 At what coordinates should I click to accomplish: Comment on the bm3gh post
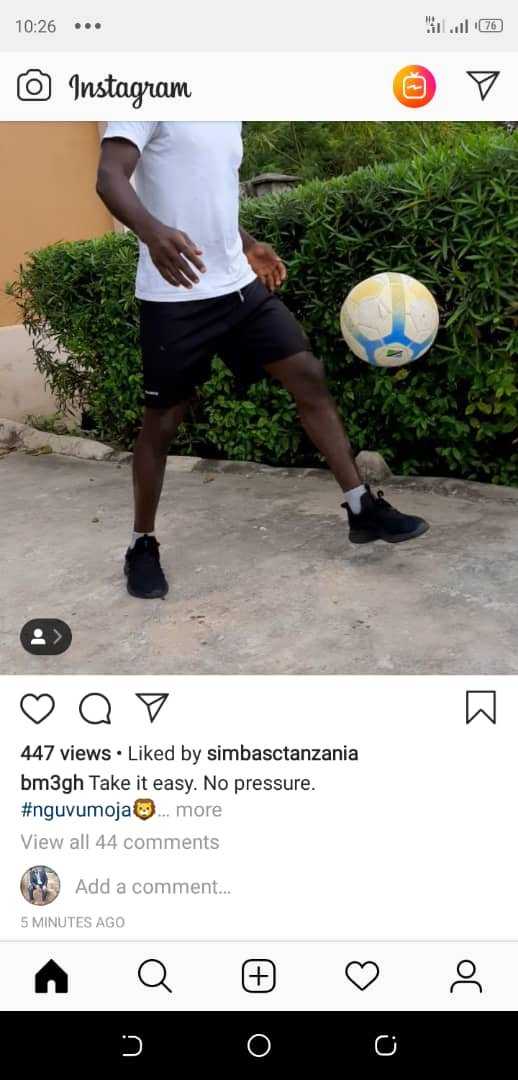click(95, 708)
